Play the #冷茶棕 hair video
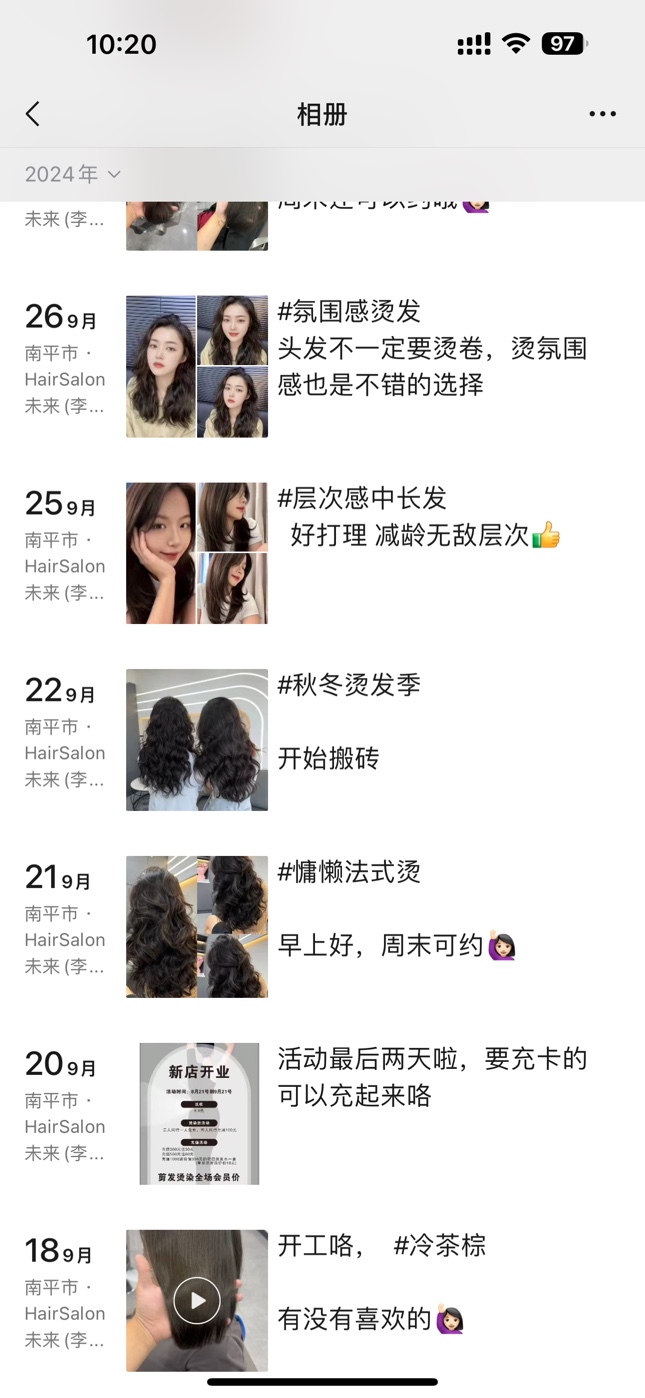 pyautogui.click(x=197, y=1300)
